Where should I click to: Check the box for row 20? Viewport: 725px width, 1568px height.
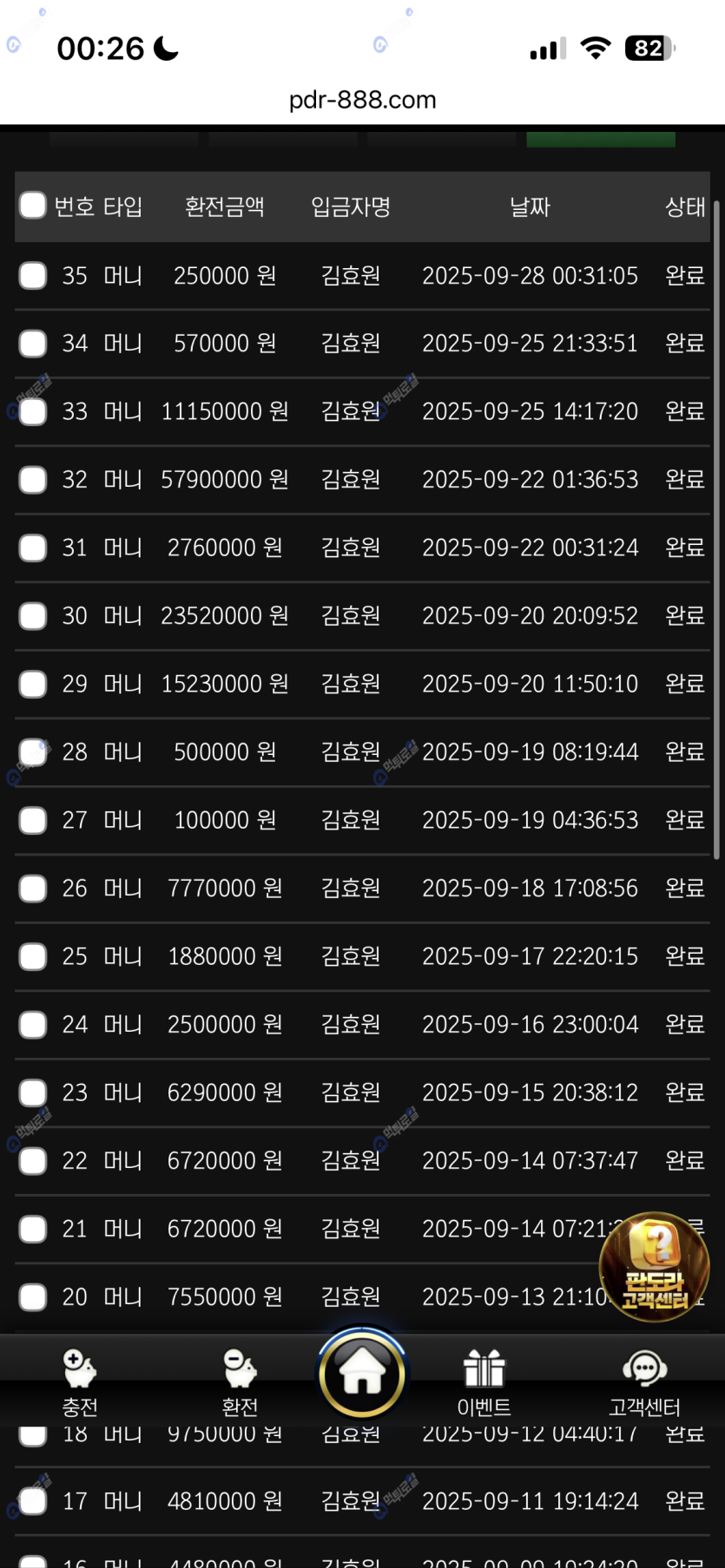point(33,1297)
